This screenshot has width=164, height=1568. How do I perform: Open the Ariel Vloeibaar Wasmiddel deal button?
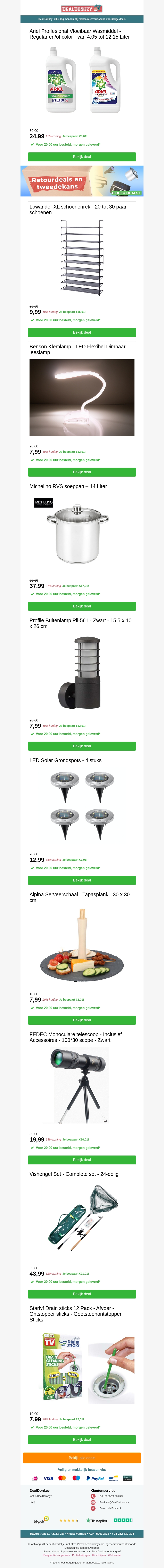tap(82, 157)
